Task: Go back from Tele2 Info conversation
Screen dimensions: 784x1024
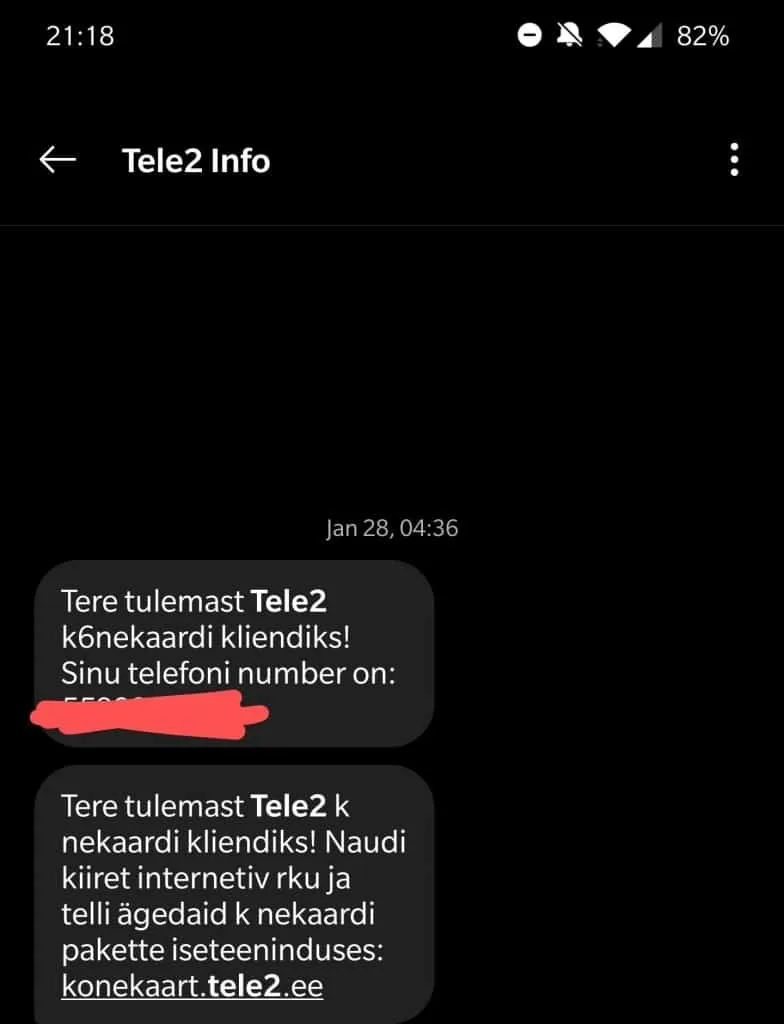Action: point(57,160)
